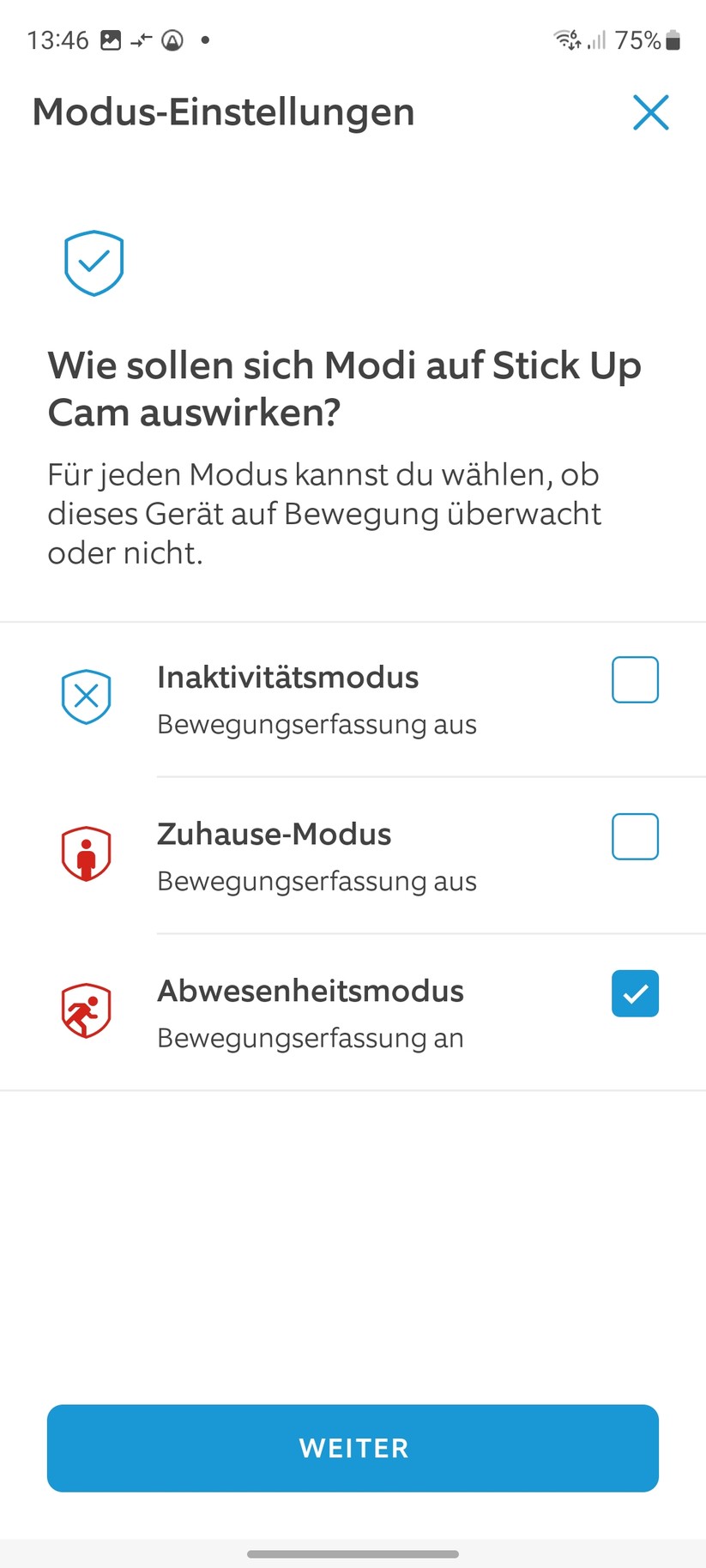Enable motion detection for Zuhause-Modus
The image size is (706, 1568).
pyautogui.click(x=635, y=836)
